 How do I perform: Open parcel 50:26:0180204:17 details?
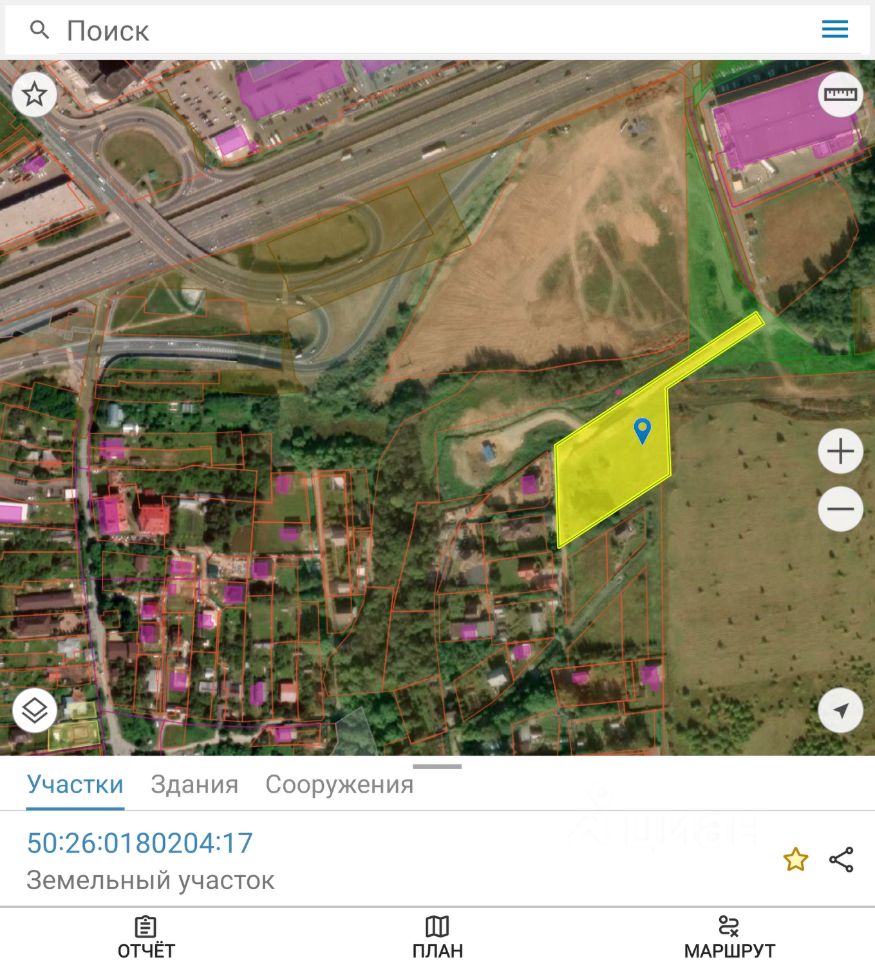pos(140,843)
